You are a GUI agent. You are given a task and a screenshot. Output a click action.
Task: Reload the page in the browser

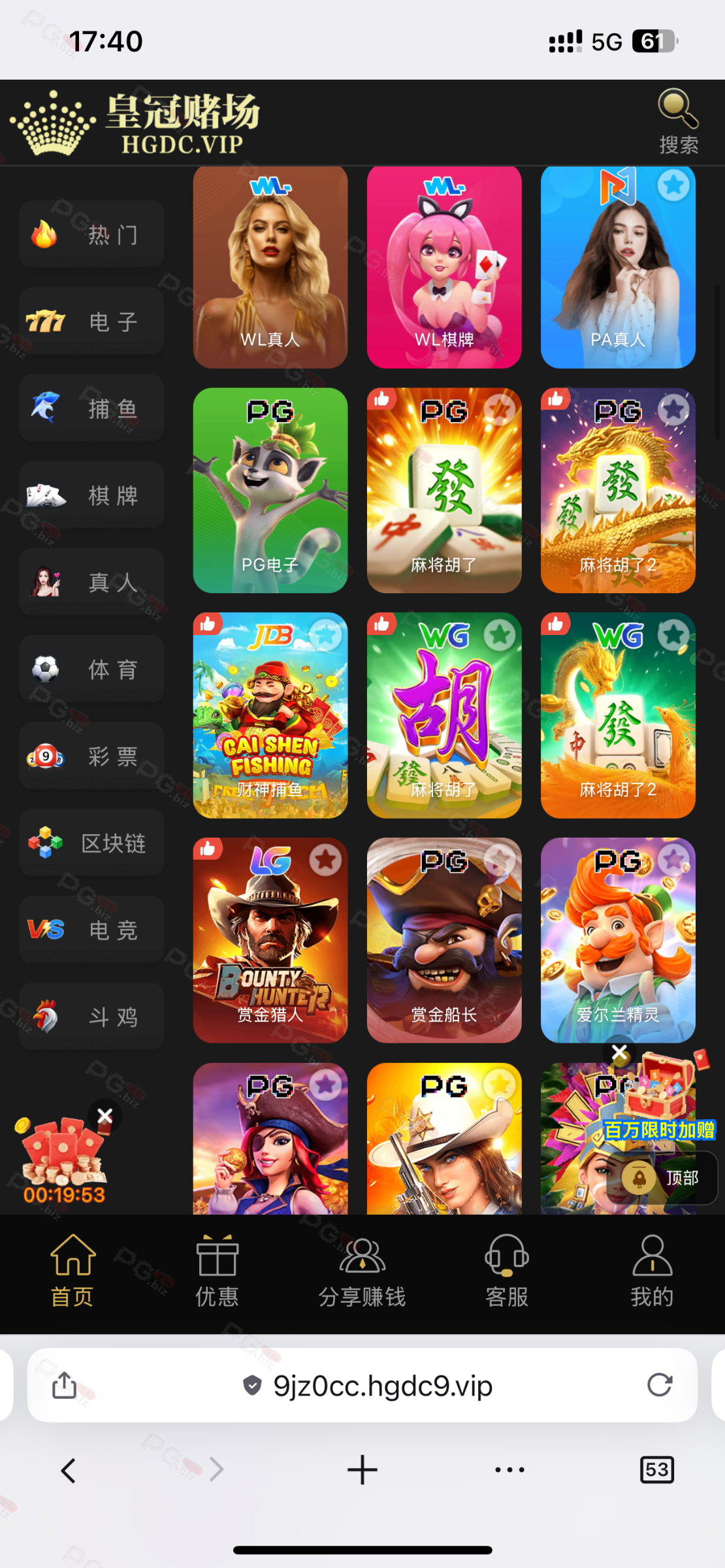(659, 1384)
